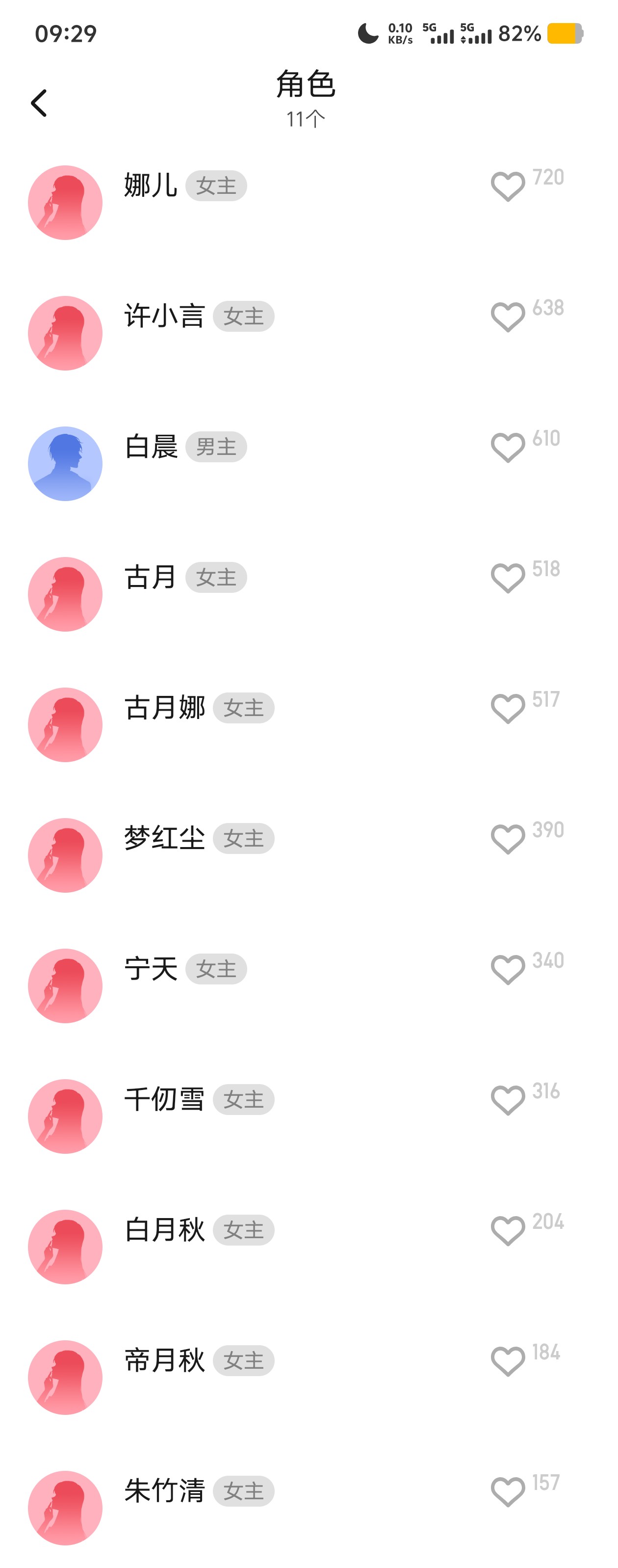618x1568 pixels.
Task: Tap the heart icon for 朱竹清
Action: [x=507, y=1491]
